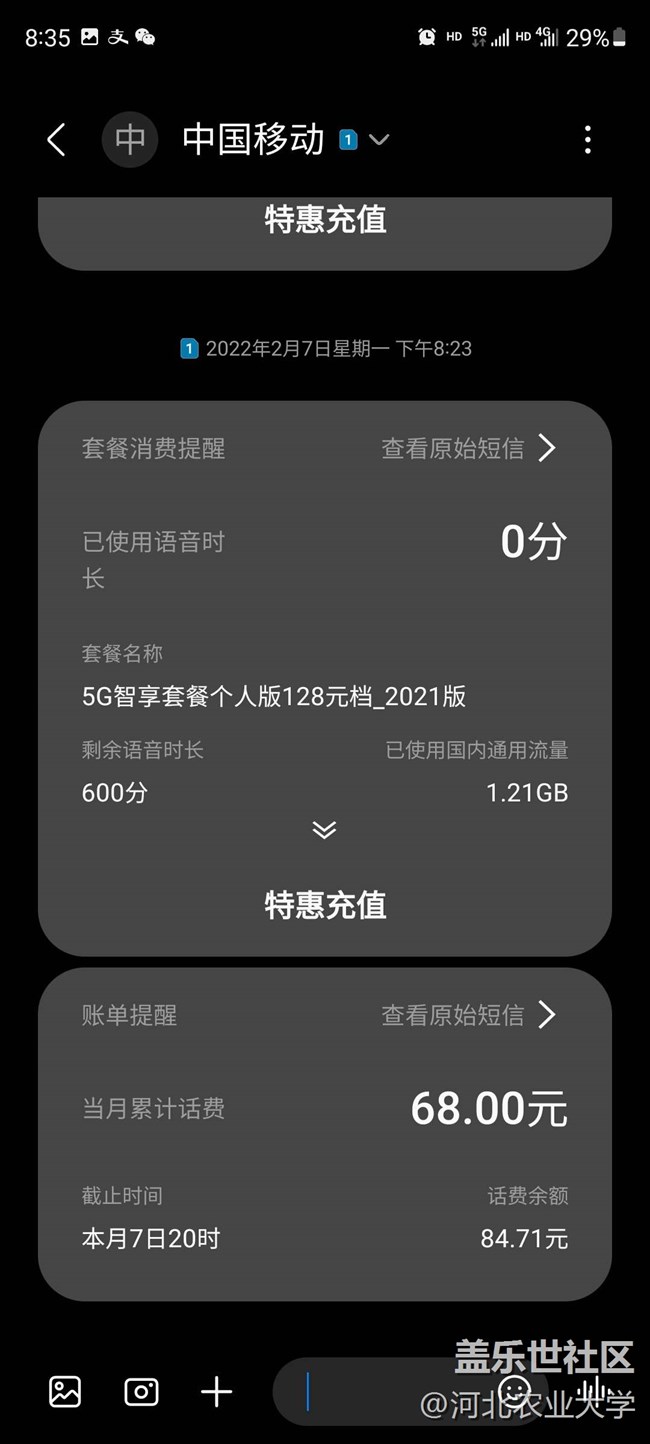View original SMS for 账单提醒
The height and width of the screenshot is (1444, 650).
tap(467, 1015)
